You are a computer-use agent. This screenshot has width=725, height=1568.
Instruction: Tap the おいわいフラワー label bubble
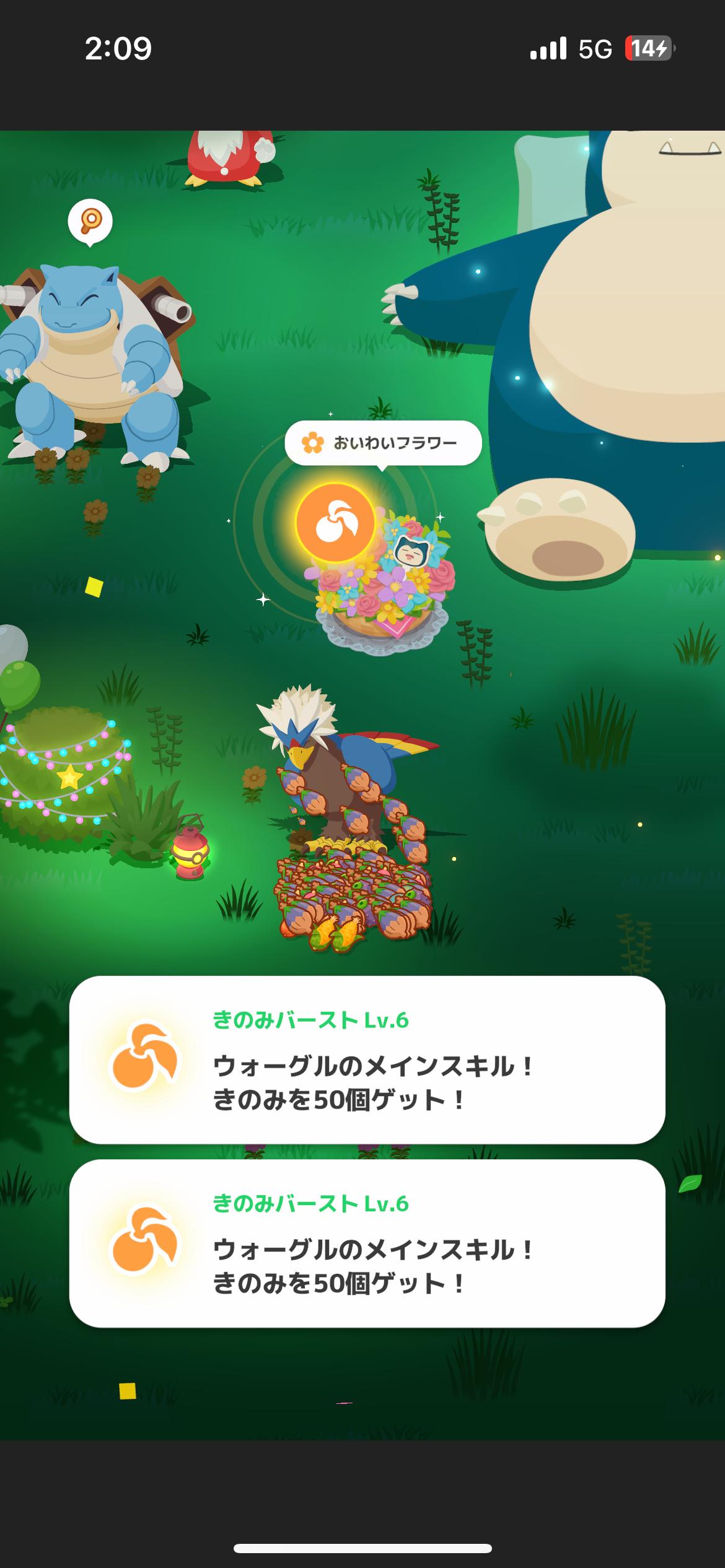click(x=383, y=443)
